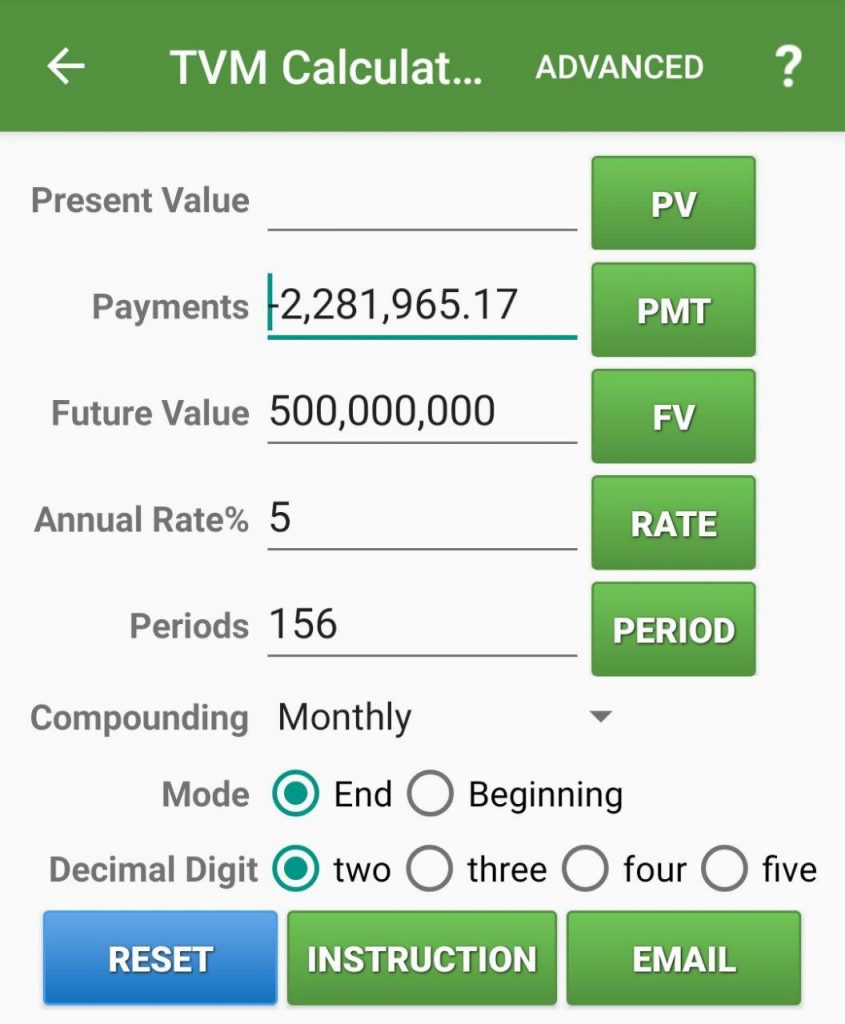Calculate the rate with RATE button
This screenshot has height=1024, width=845.
(673, 523)
